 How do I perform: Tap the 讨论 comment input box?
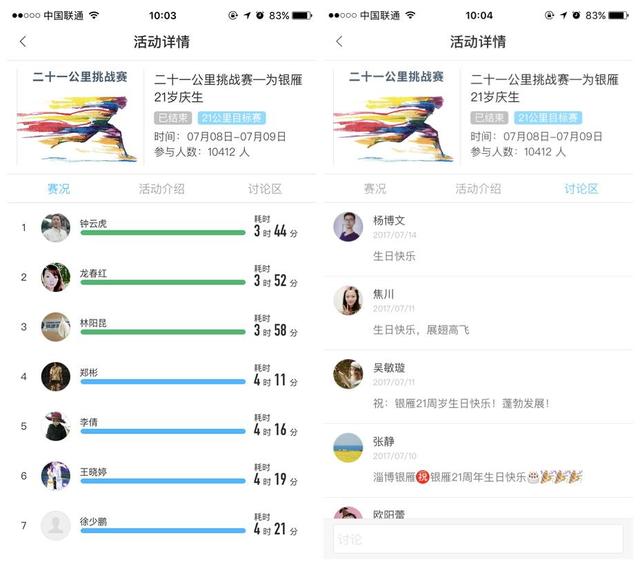click(480, 539)
